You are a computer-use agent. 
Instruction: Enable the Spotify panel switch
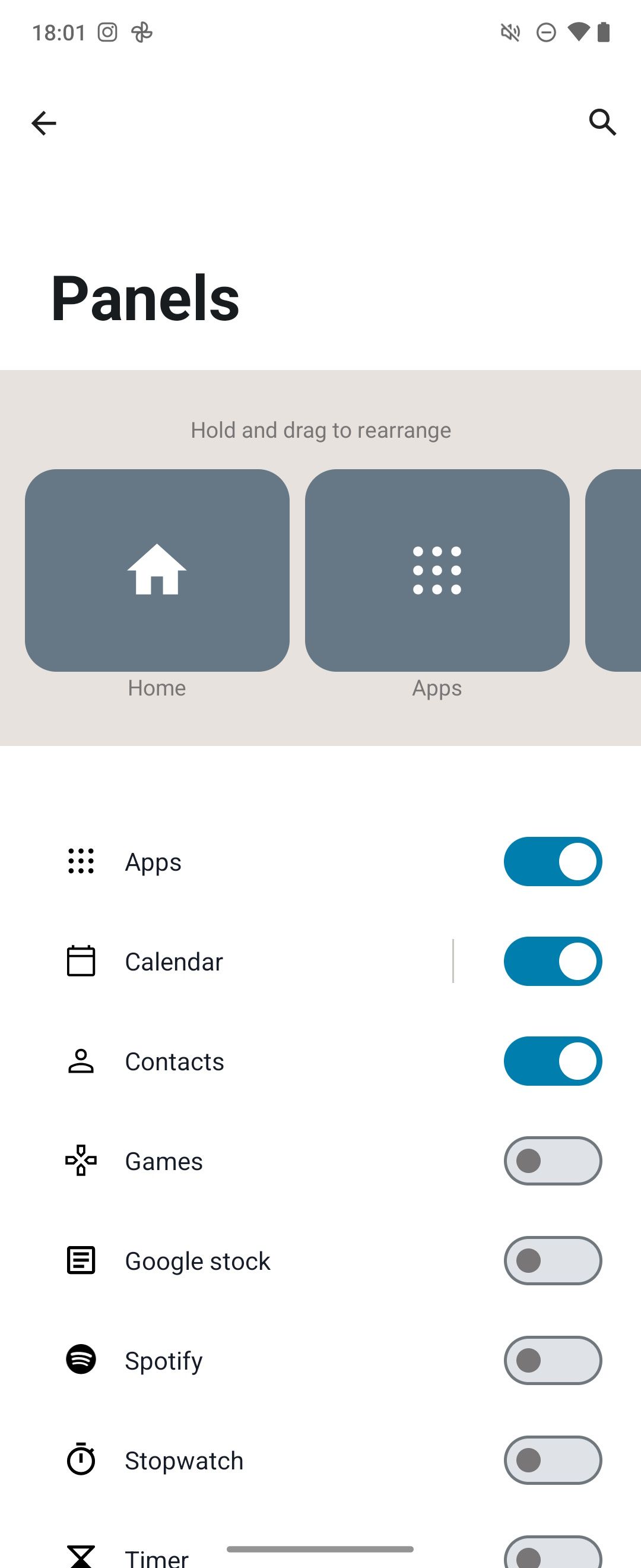552,1361
